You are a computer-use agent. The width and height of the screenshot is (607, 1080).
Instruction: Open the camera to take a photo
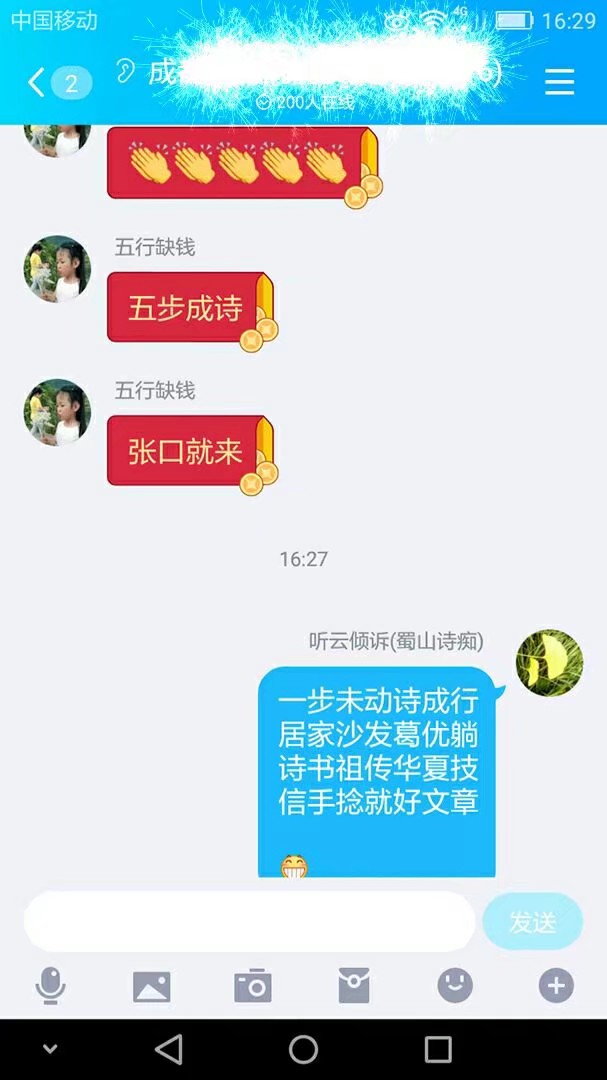(253, 986)
